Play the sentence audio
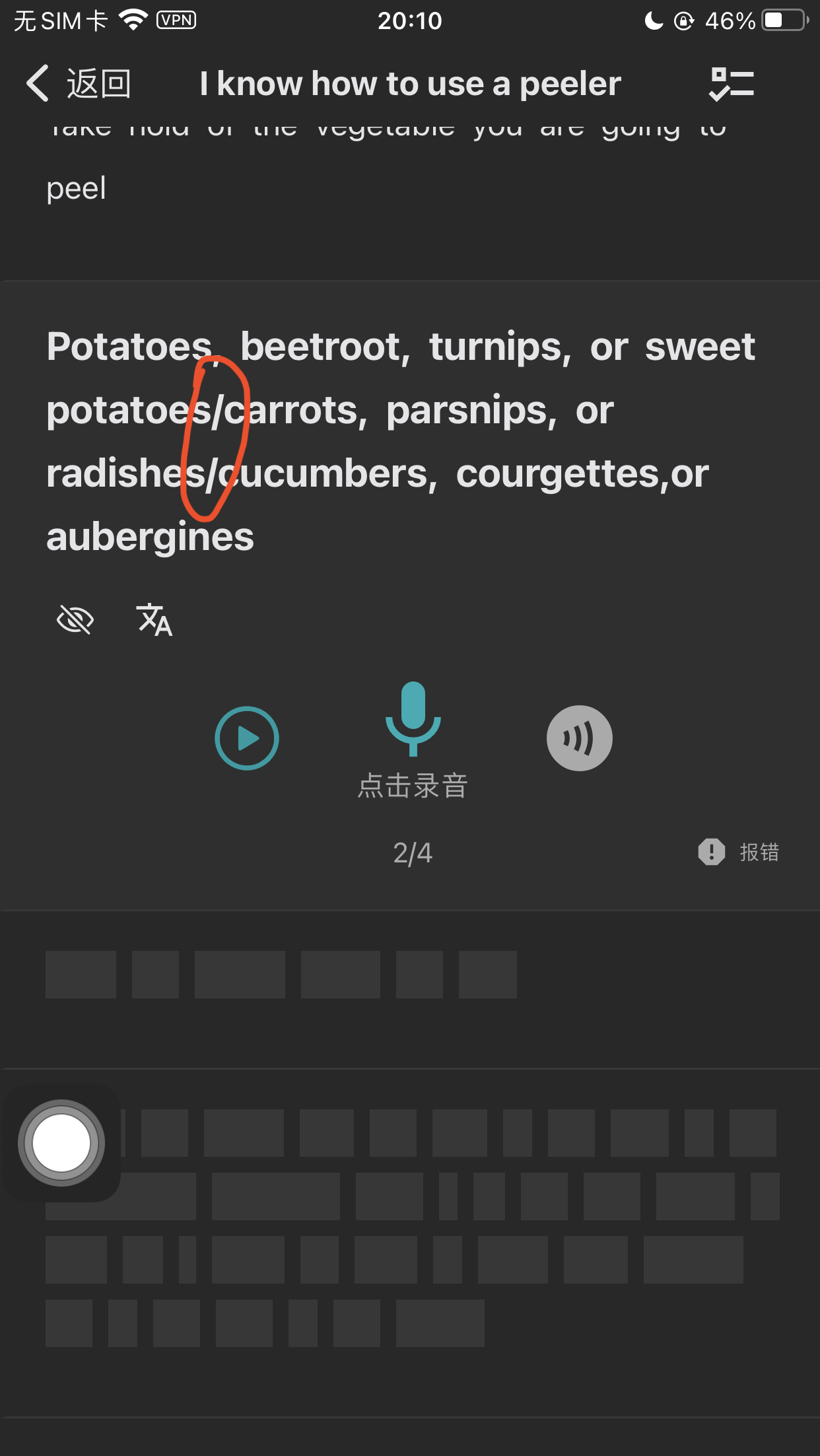This screenshot has height=1456, width=820. (x=247, y=738)
